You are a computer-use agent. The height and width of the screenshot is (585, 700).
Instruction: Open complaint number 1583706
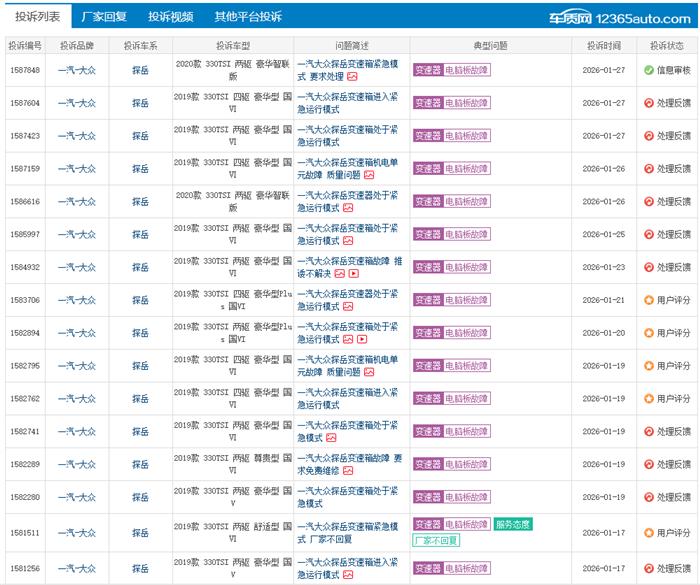tap(25, 300)
